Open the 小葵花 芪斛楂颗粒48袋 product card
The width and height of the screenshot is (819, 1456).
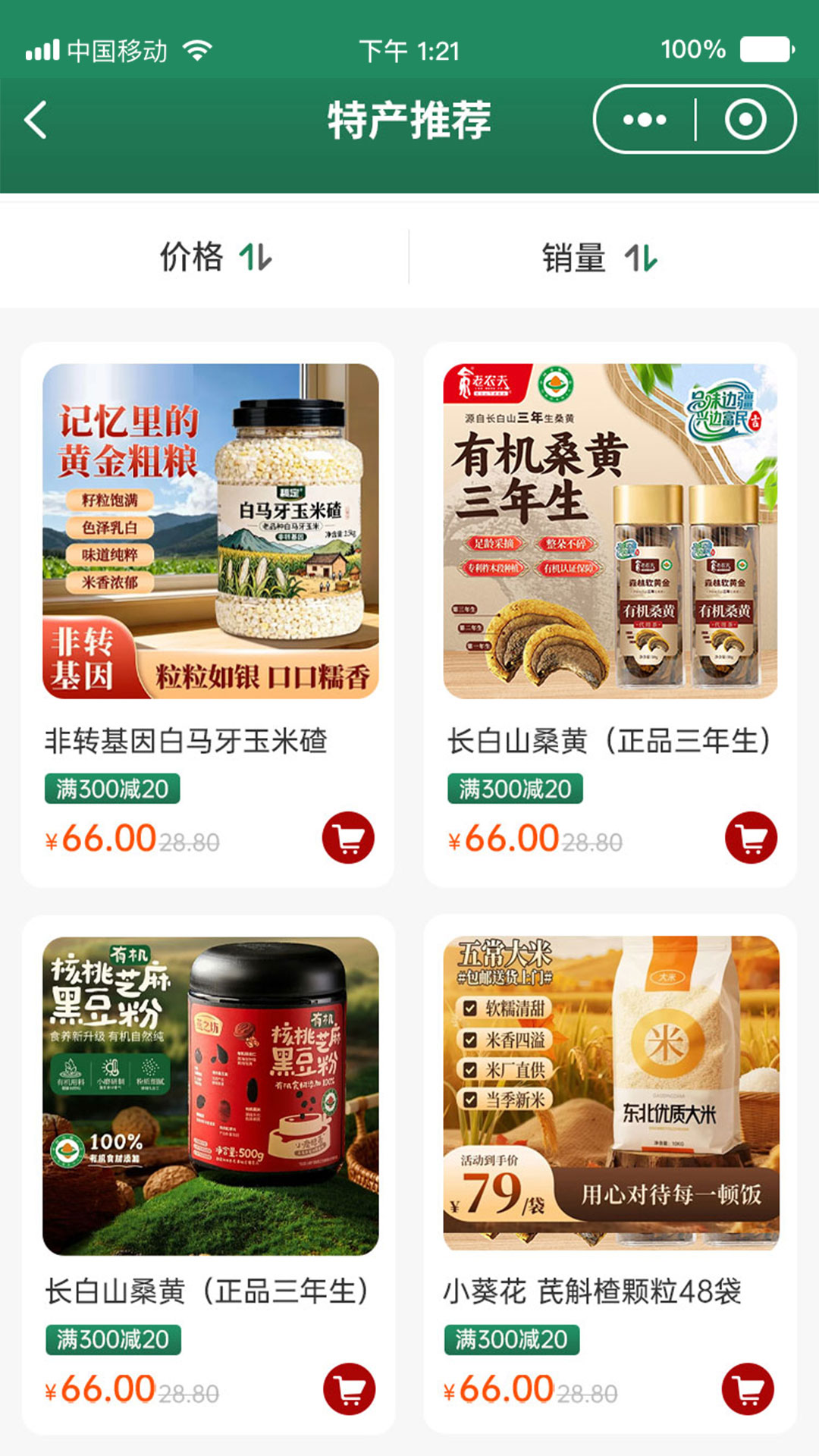pyautogui.click(x=610, y=1174)
